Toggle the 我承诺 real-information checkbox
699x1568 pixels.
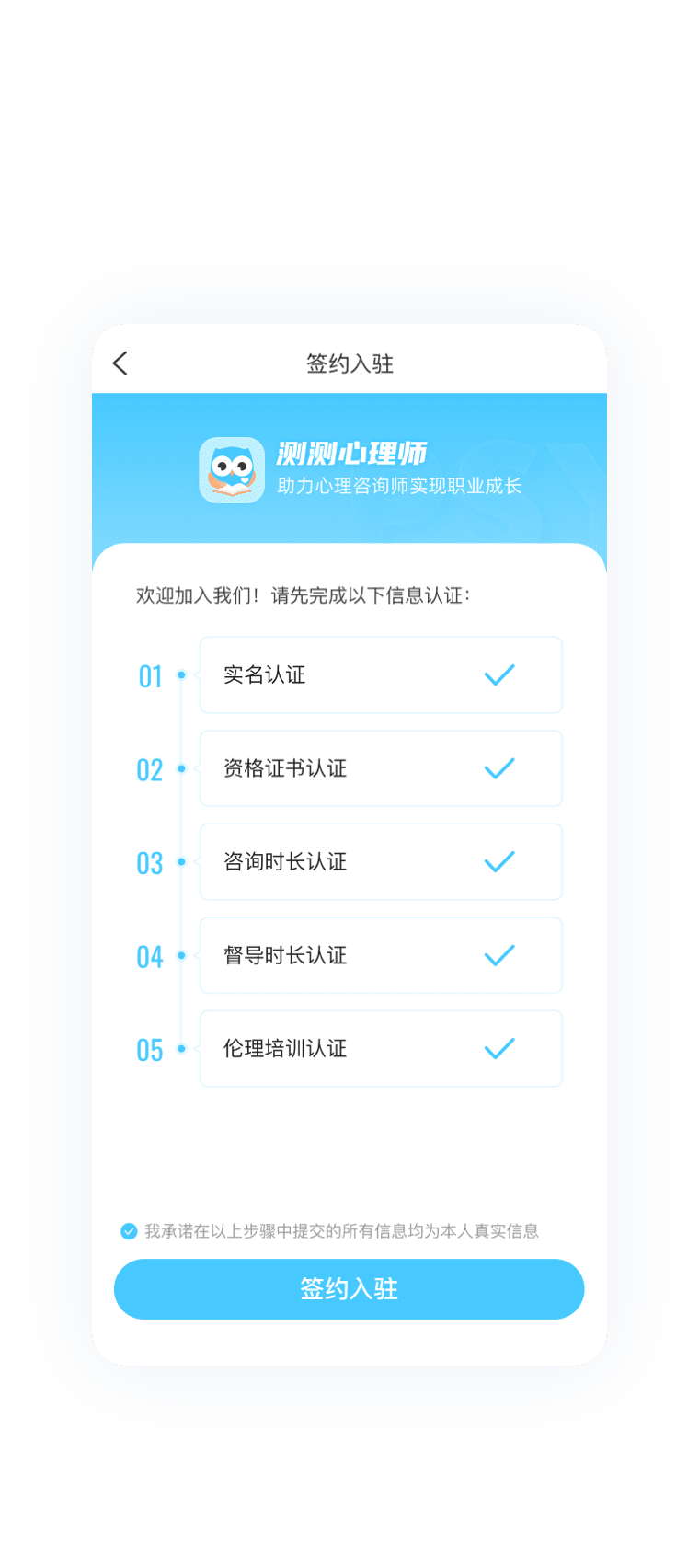(129, 1231)
